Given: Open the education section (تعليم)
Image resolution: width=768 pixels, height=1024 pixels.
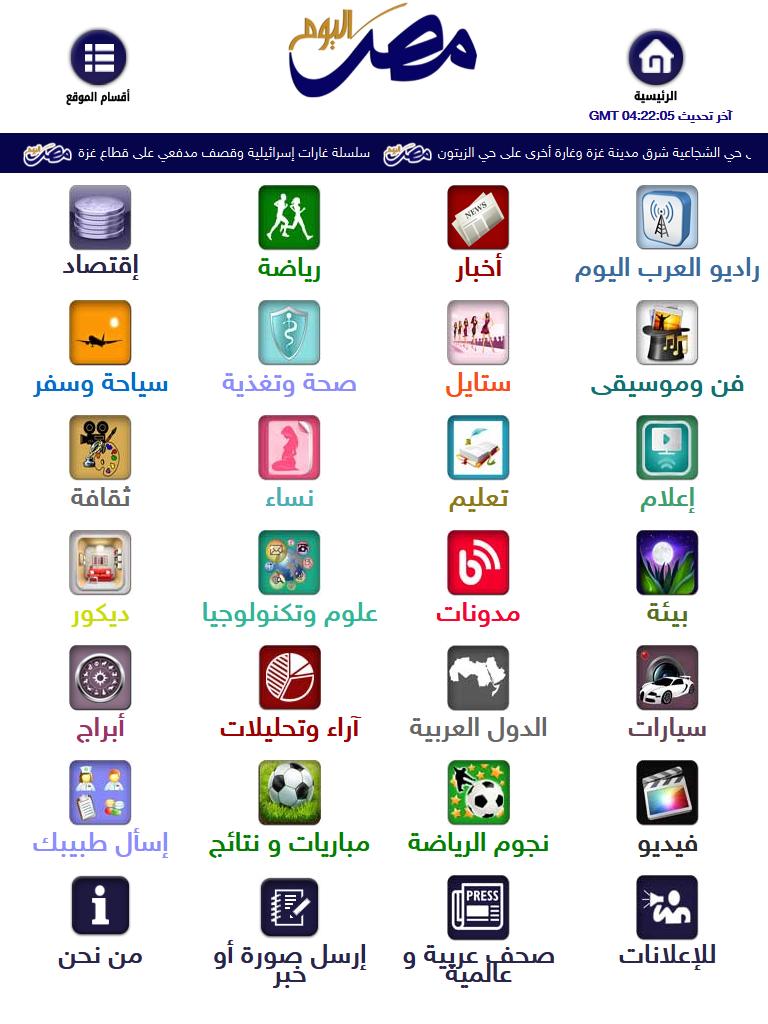Looking at the screenshot, I should pyautogui.click(x=478, y=448).
